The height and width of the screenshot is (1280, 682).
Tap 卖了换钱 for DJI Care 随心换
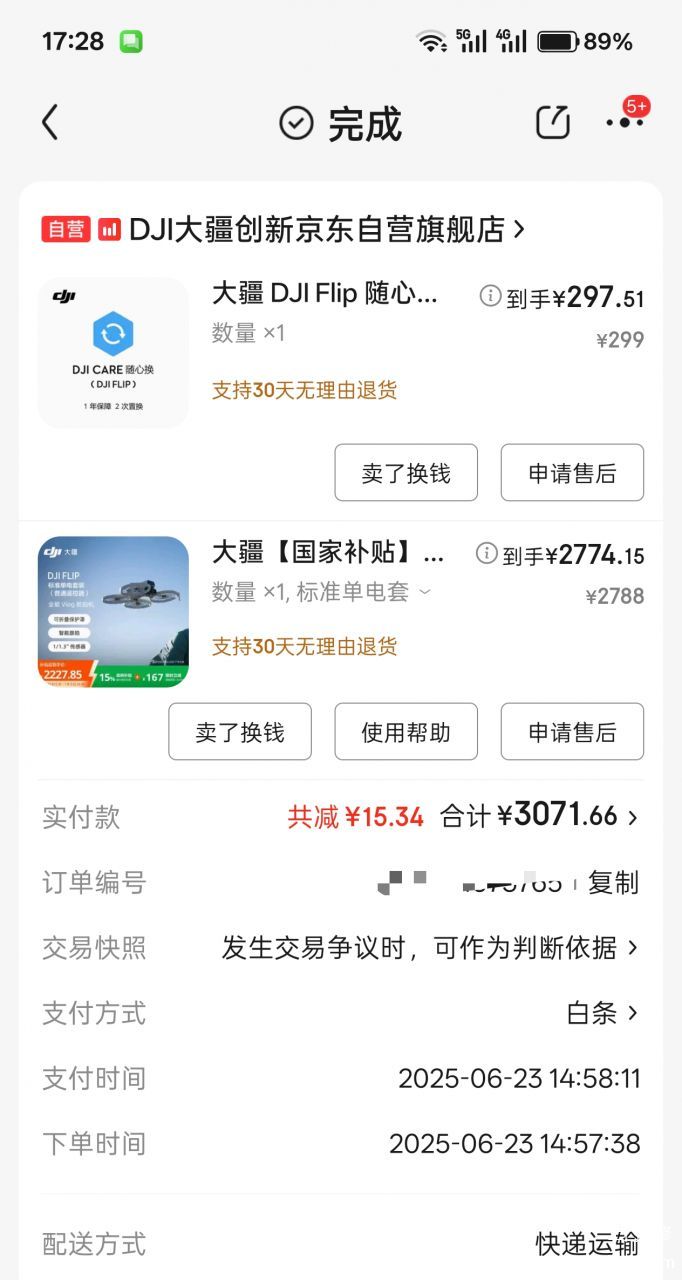click(406, 473)
